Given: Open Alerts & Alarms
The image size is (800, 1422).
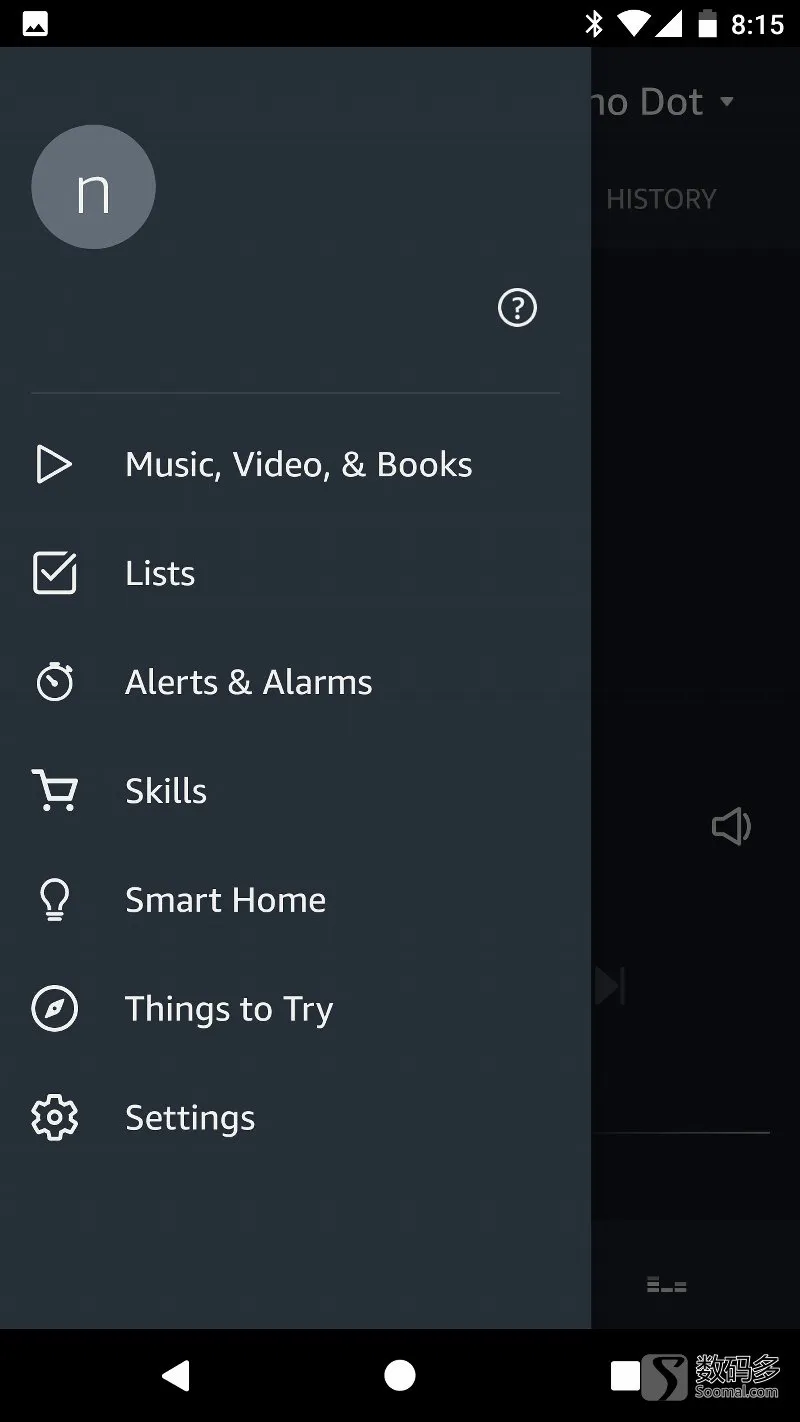Looking at the screenshot, I should pos(295,683).
